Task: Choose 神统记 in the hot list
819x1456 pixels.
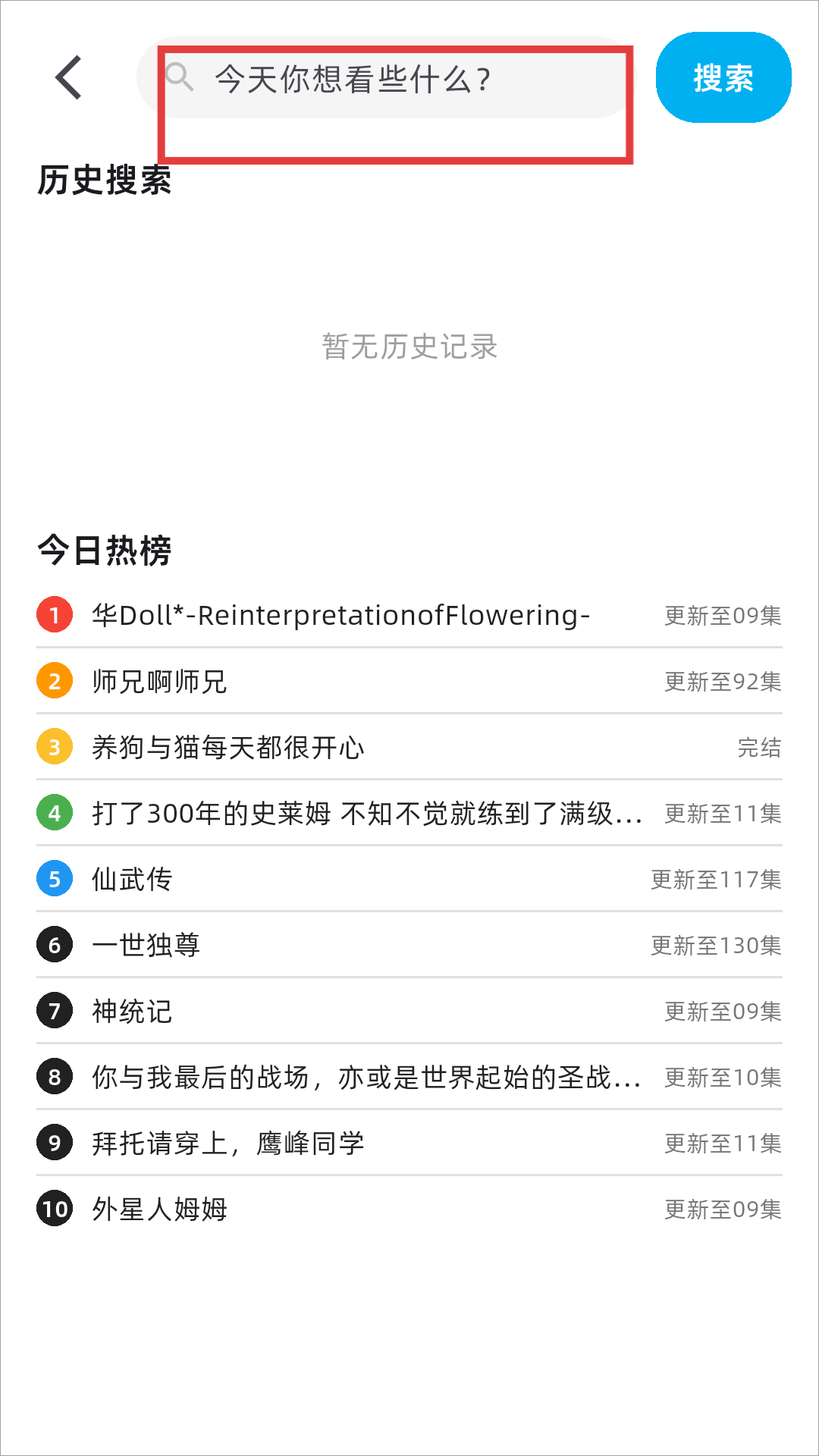Action: tap(409, 1011)
